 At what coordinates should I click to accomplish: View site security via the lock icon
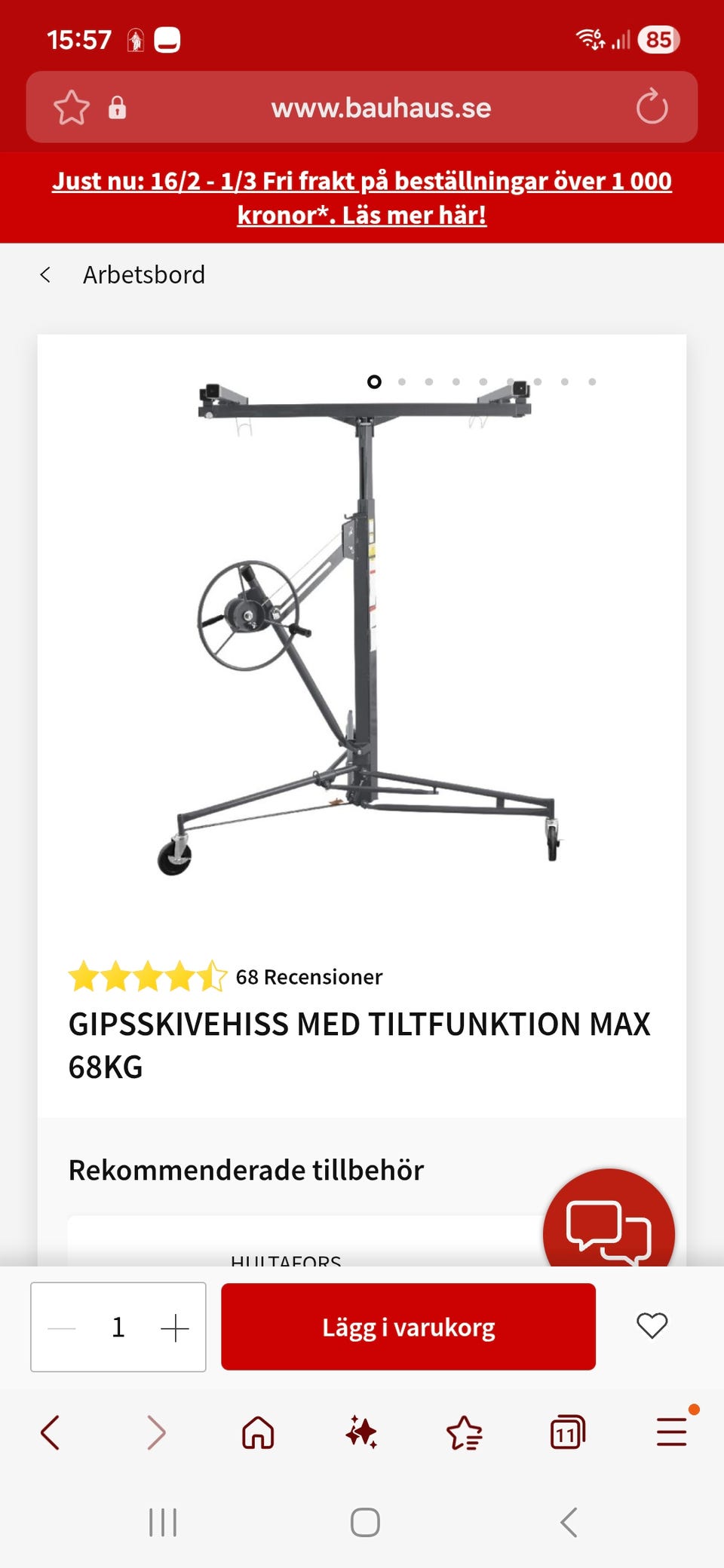[x=118, y=108]
